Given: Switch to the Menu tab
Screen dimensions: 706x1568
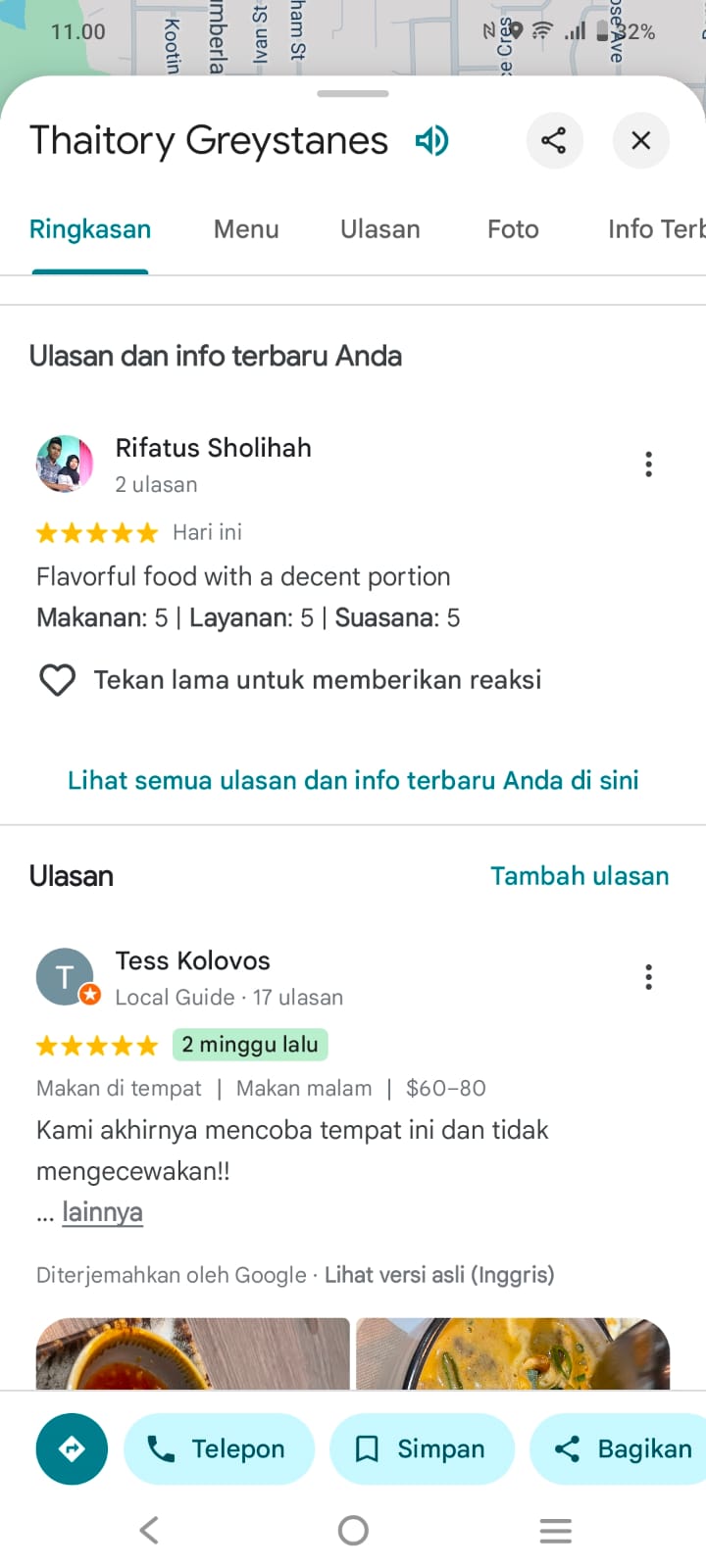Looking at the screenshot, I should [246, 229].
